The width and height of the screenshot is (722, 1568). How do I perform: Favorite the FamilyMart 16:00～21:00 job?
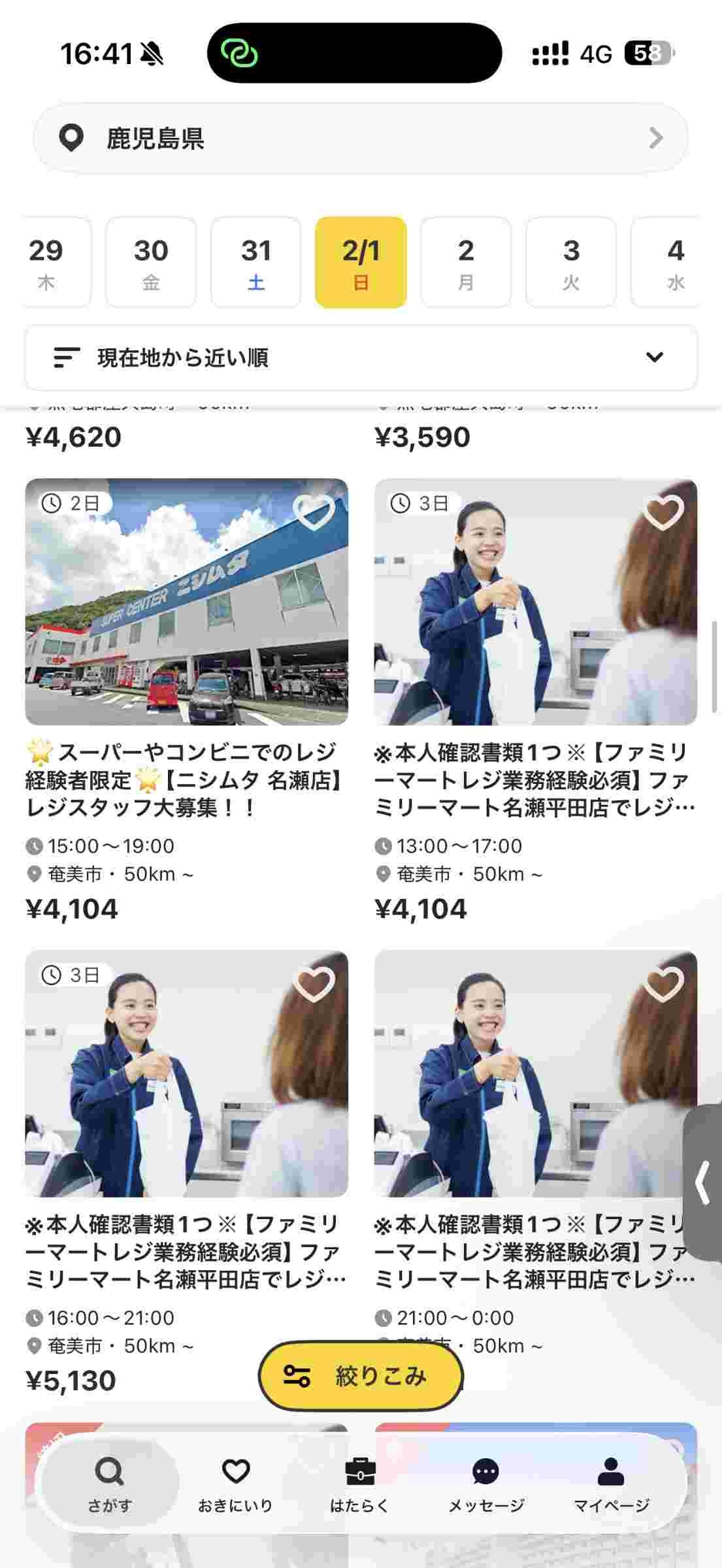[x=314, y=983]
